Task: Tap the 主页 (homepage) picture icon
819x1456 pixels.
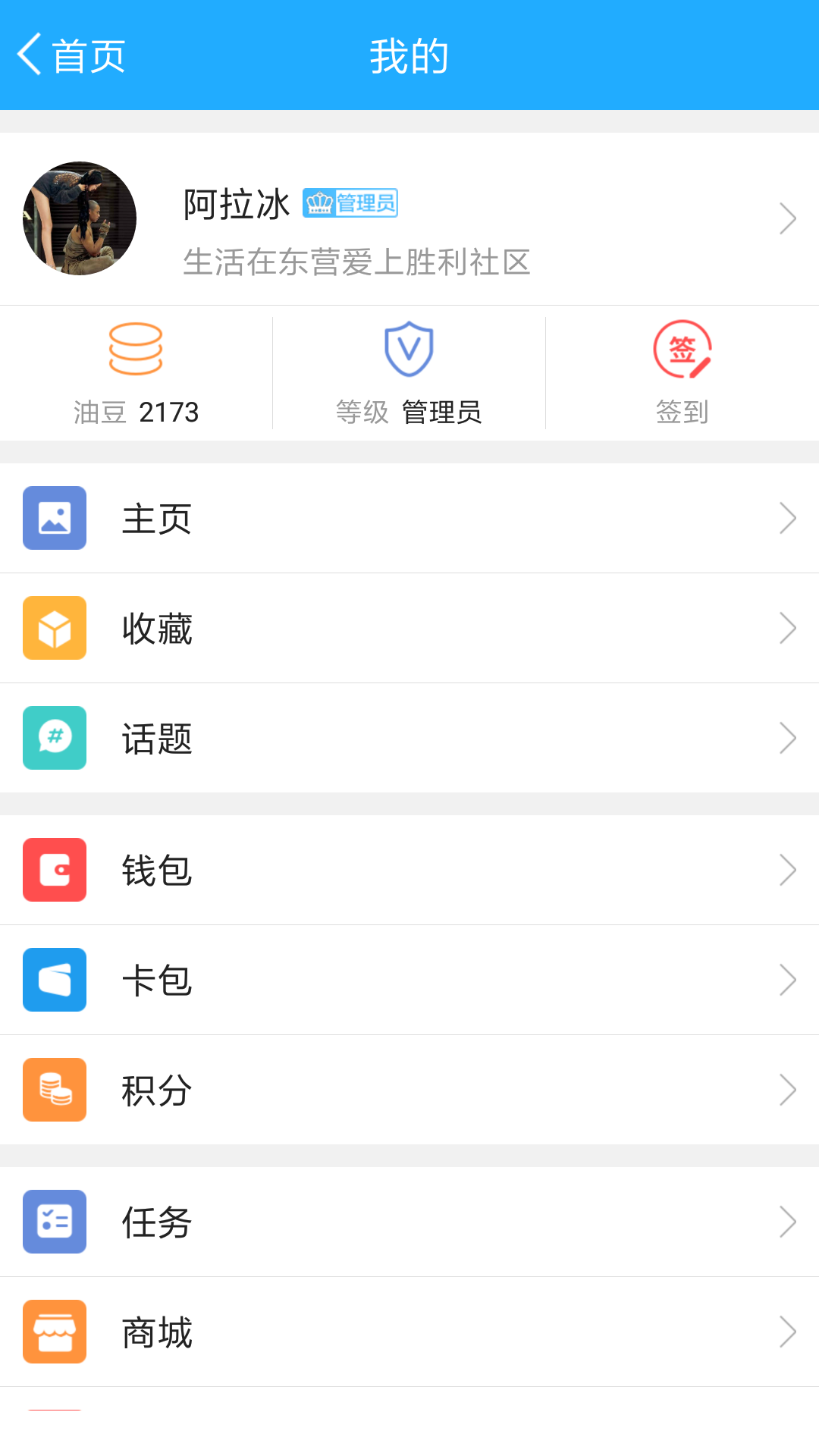Action: click(x=54, y=518)
